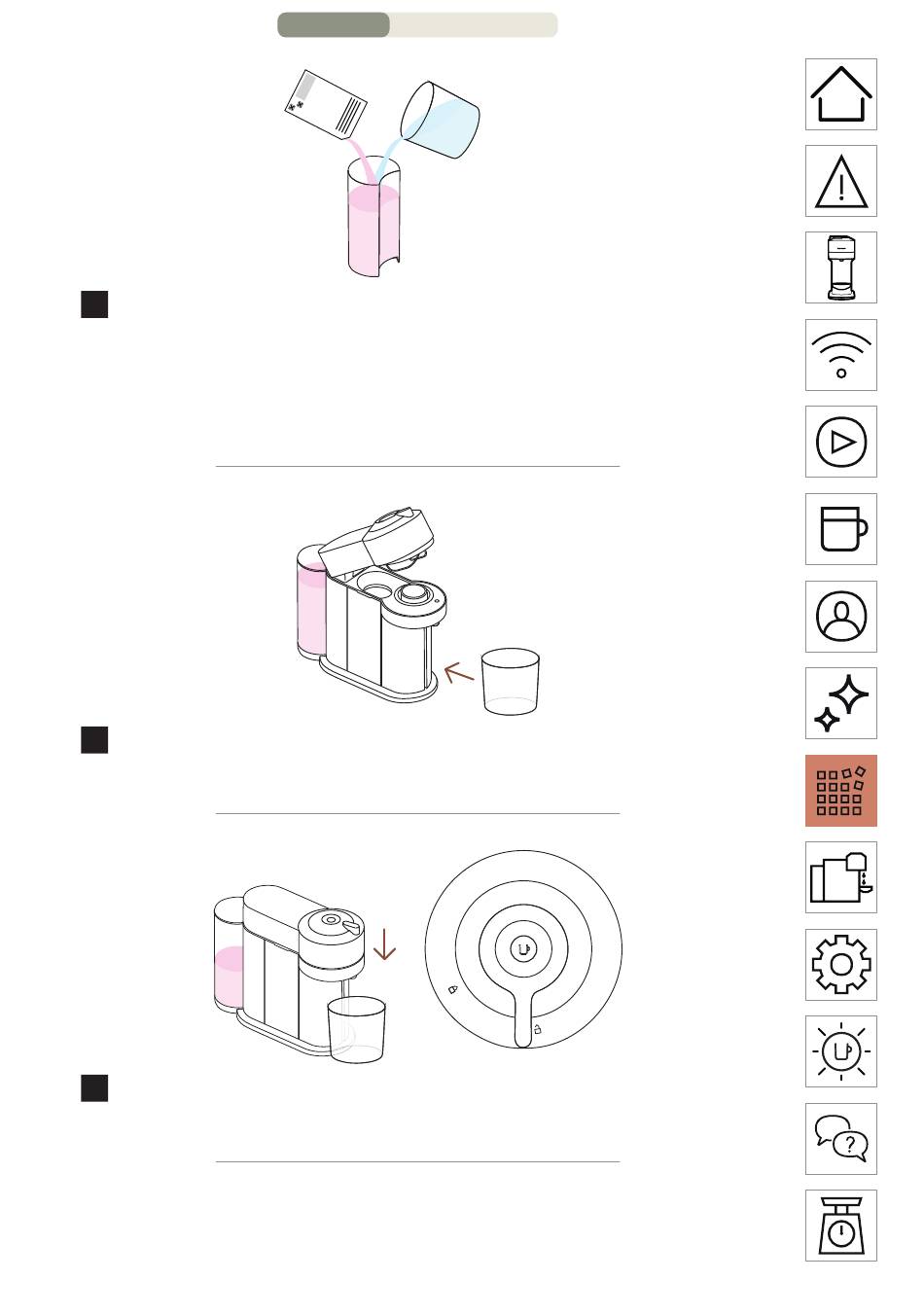Switch to the lighter second top segment
The height and width of the screenshot is (1316, 924).
474,25
